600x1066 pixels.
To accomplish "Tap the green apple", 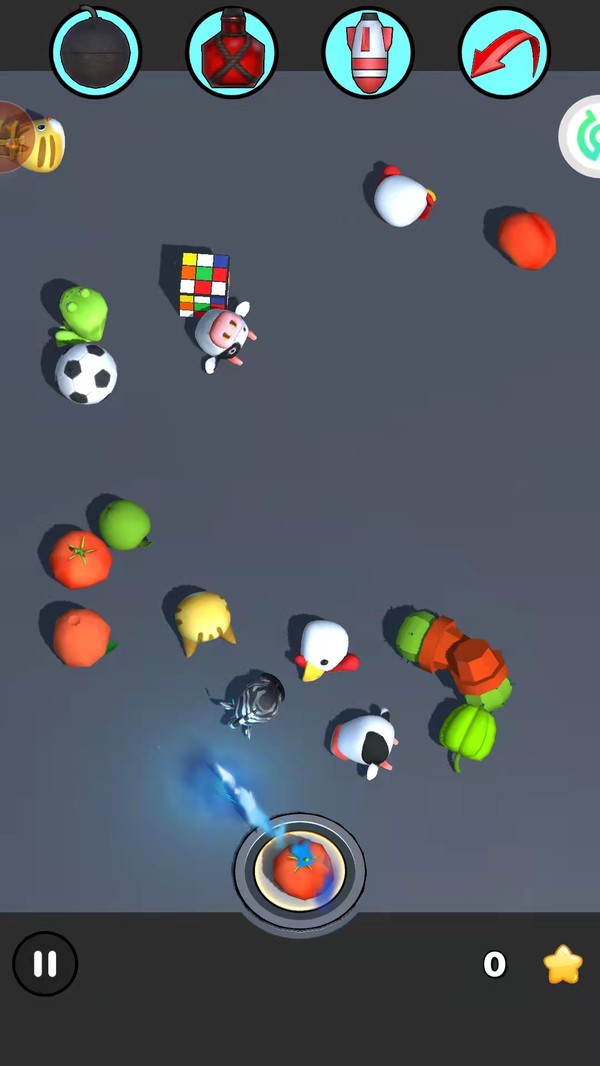I will pyautogui.click(x=125, y=524).
